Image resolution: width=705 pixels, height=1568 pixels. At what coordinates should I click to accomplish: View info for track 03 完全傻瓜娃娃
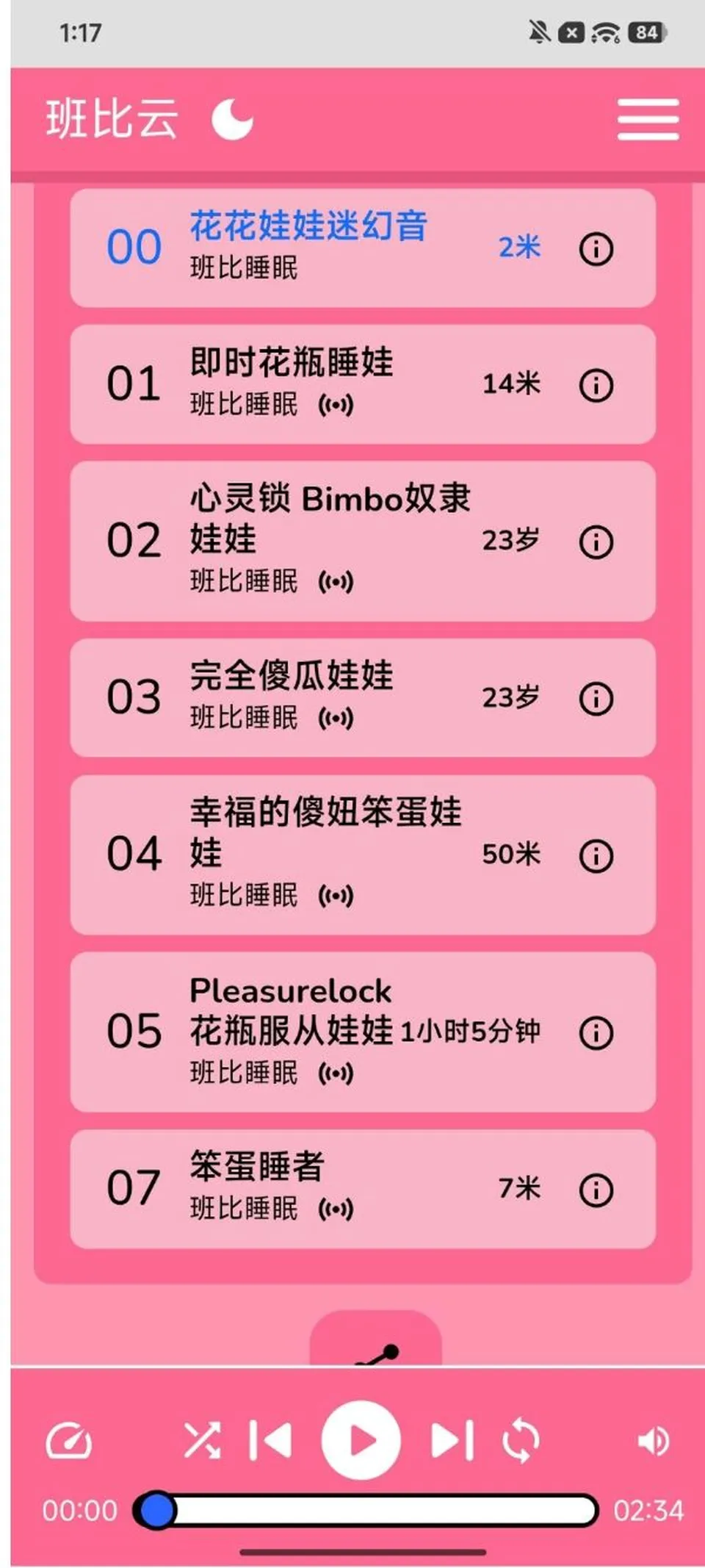[x=596, y=698]
